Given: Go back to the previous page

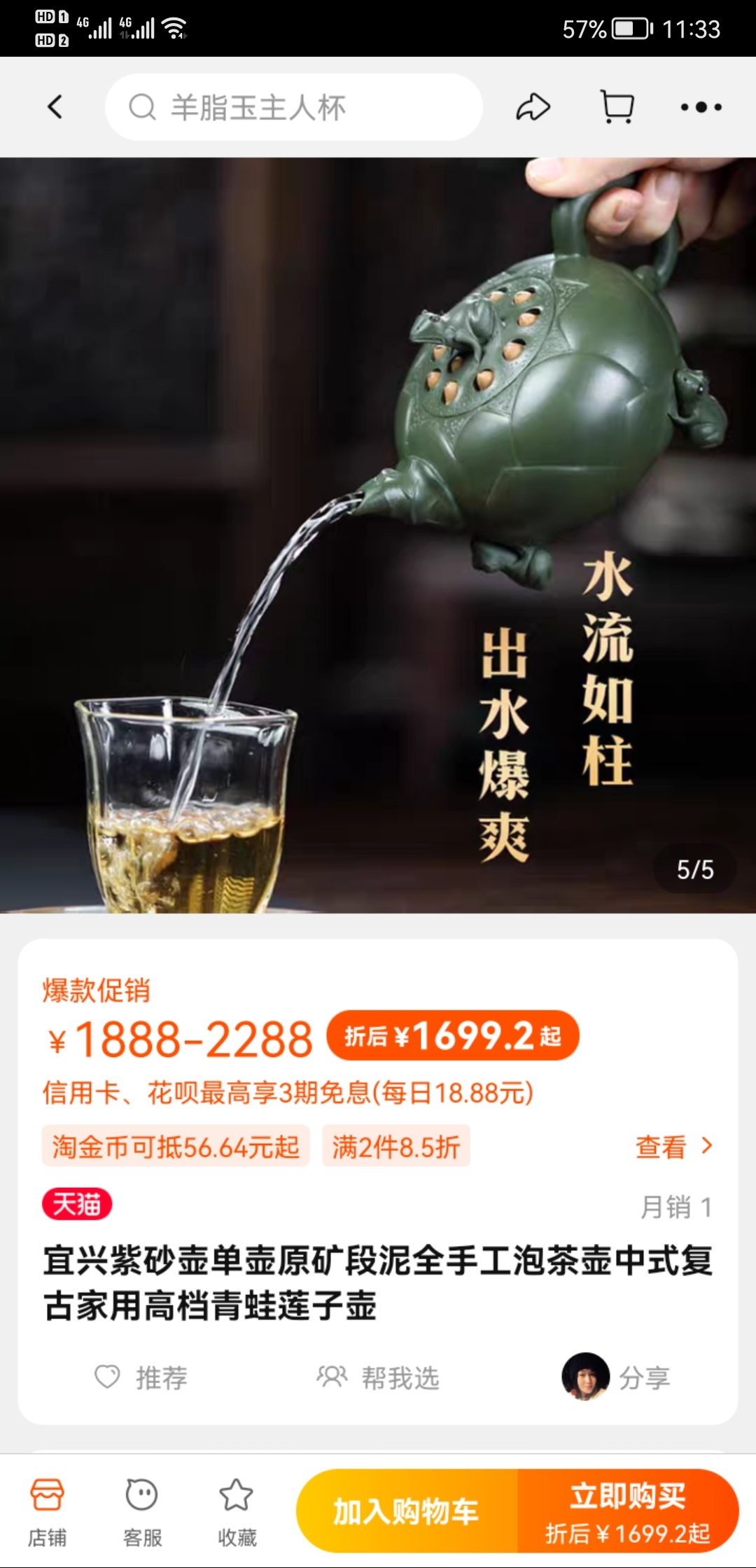Looking at the screenshot, I should coord(55,107).
